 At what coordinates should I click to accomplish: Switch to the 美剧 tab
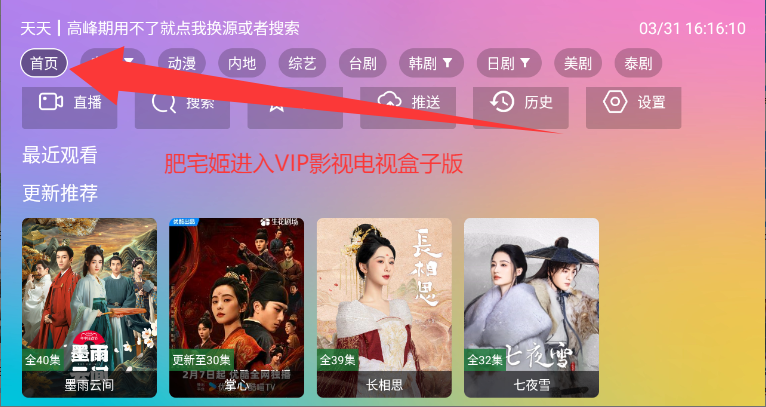click(x=577, y=64)
